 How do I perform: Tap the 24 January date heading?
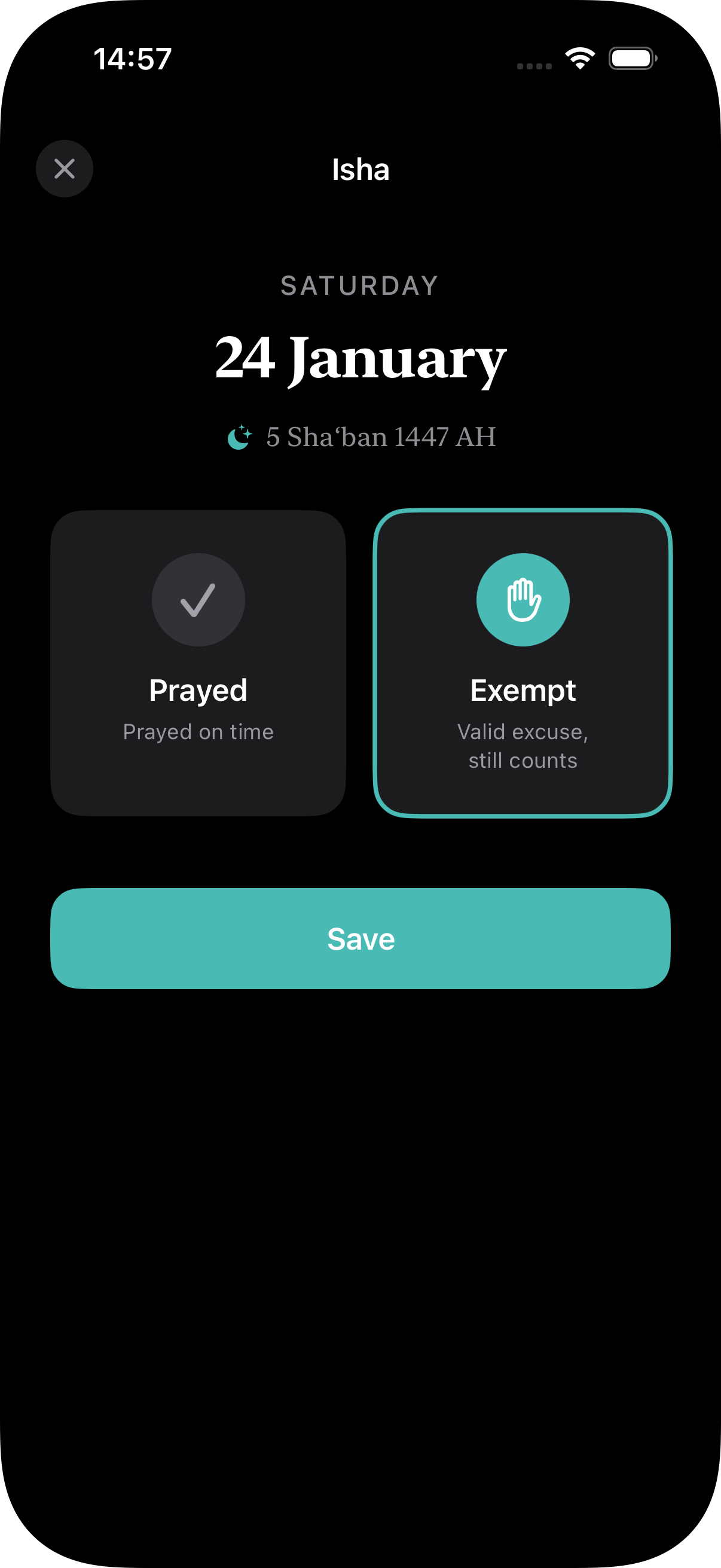pyautogui.click(x=360, y=359)
